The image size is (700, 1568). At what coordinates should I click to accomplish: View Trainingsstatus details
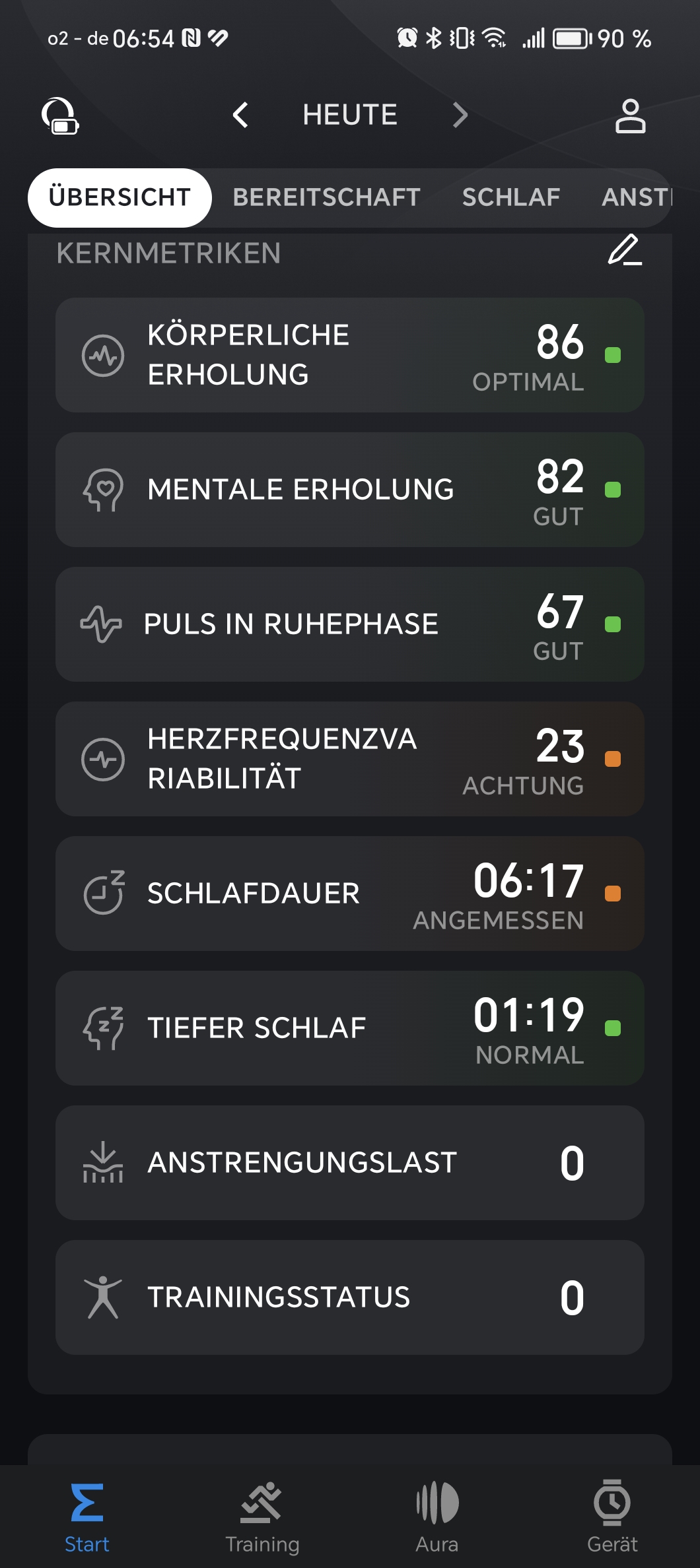click(x=349, y=1297)
